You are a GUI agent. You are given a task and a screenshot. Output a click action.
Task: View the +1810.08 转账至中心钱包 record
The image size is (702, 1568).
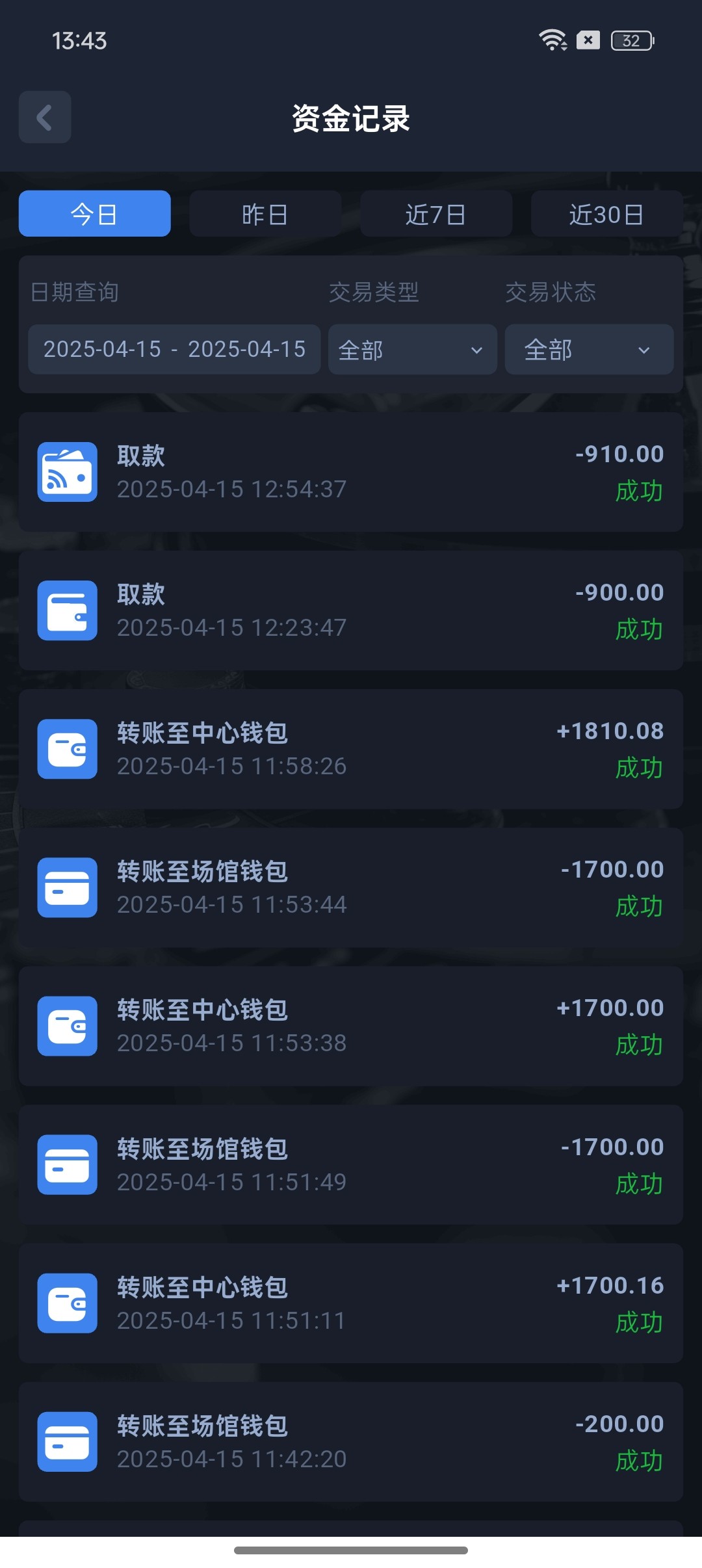(x=351, y=749)
